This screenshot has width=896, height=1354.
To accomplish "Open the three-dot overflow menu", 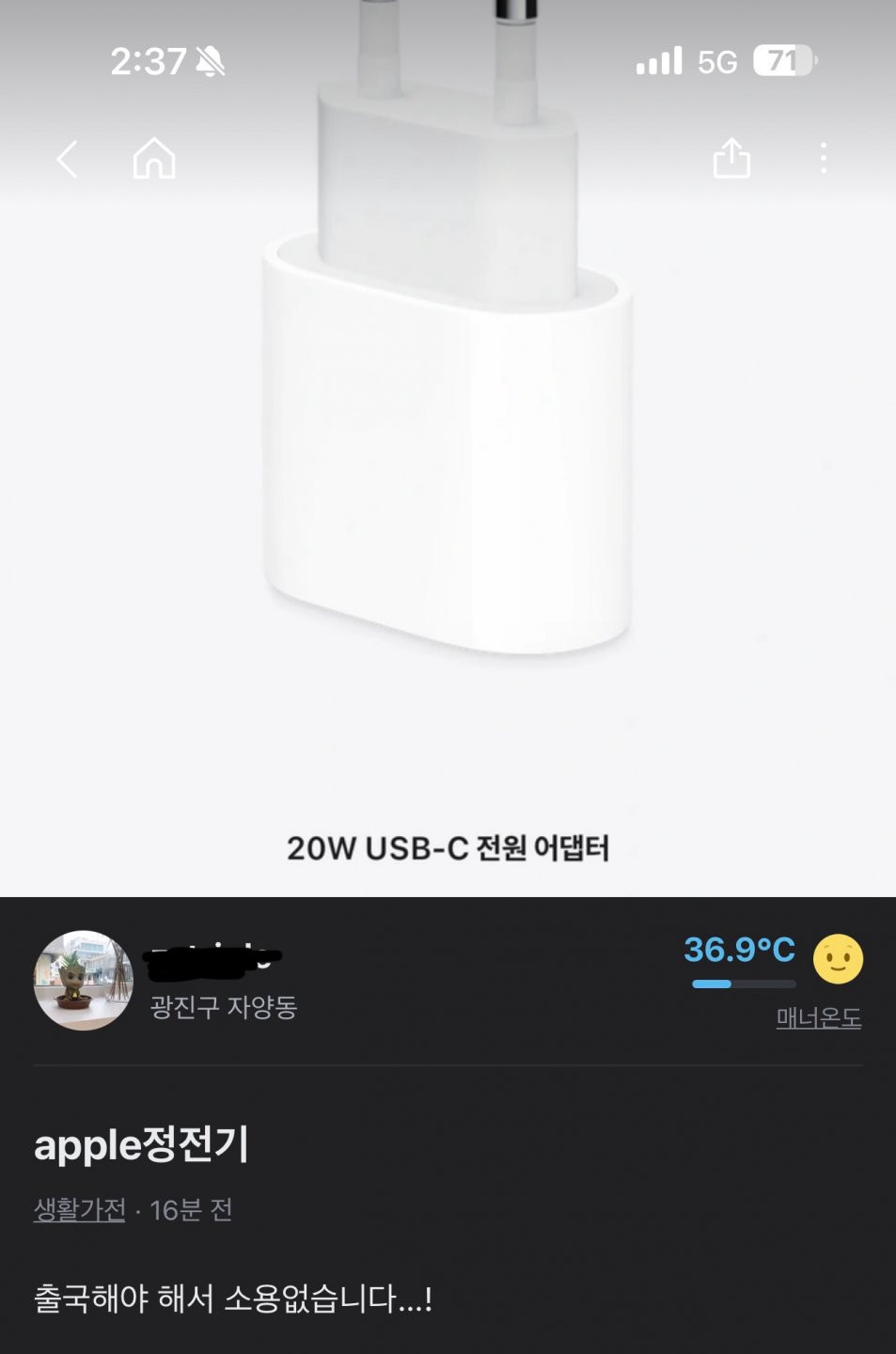I will [x=824, y=158].
